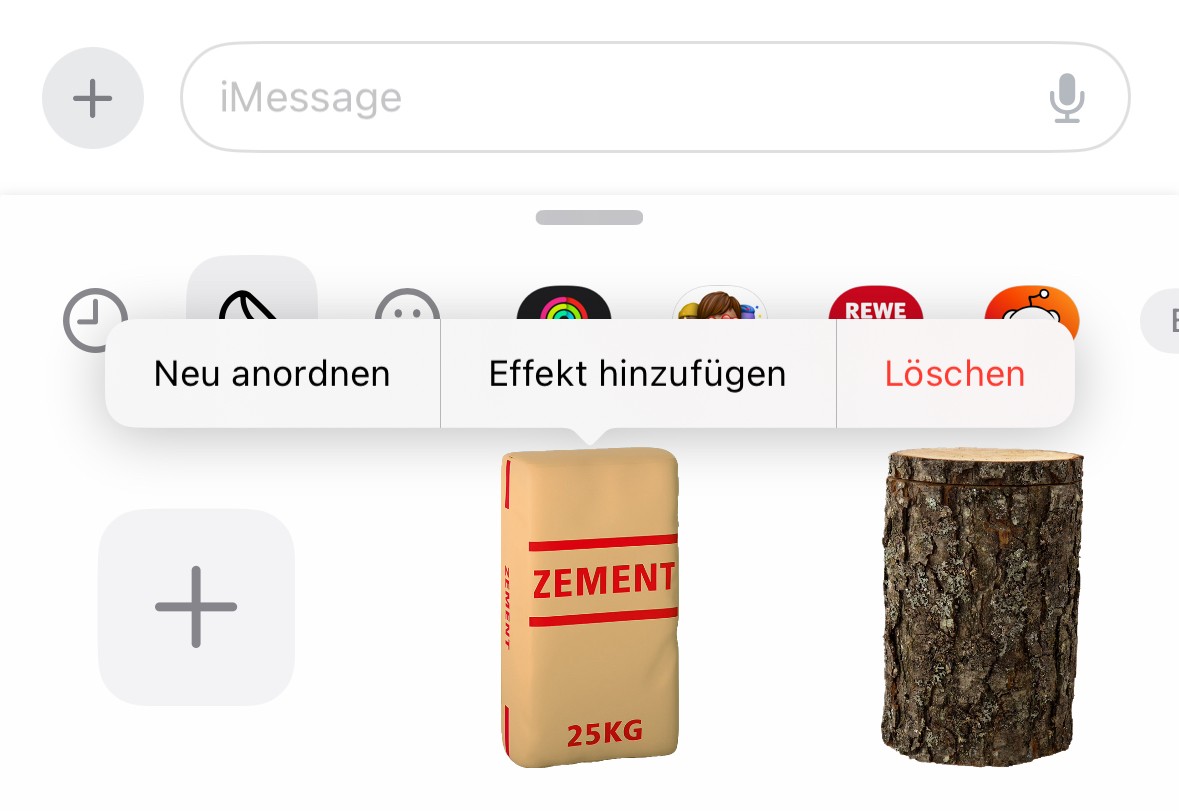The height and width of the screenshot is (811, 1179).
Task: Select the tree stump sticker
Action: tap(982, 607)
